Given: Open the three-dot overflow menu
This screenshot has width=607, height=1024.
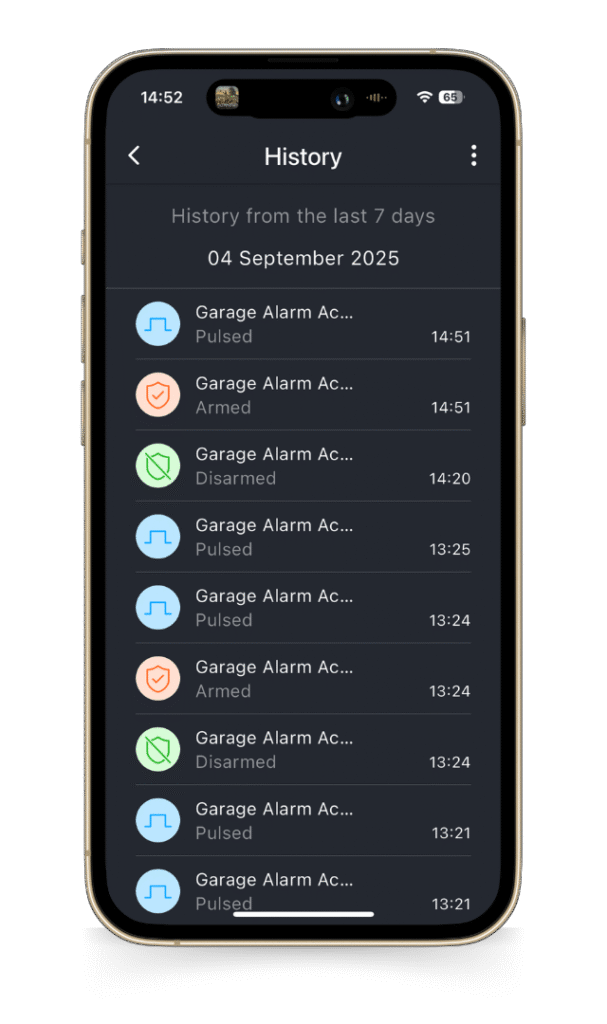Looking at the screenshot, I should coord(474,156).
